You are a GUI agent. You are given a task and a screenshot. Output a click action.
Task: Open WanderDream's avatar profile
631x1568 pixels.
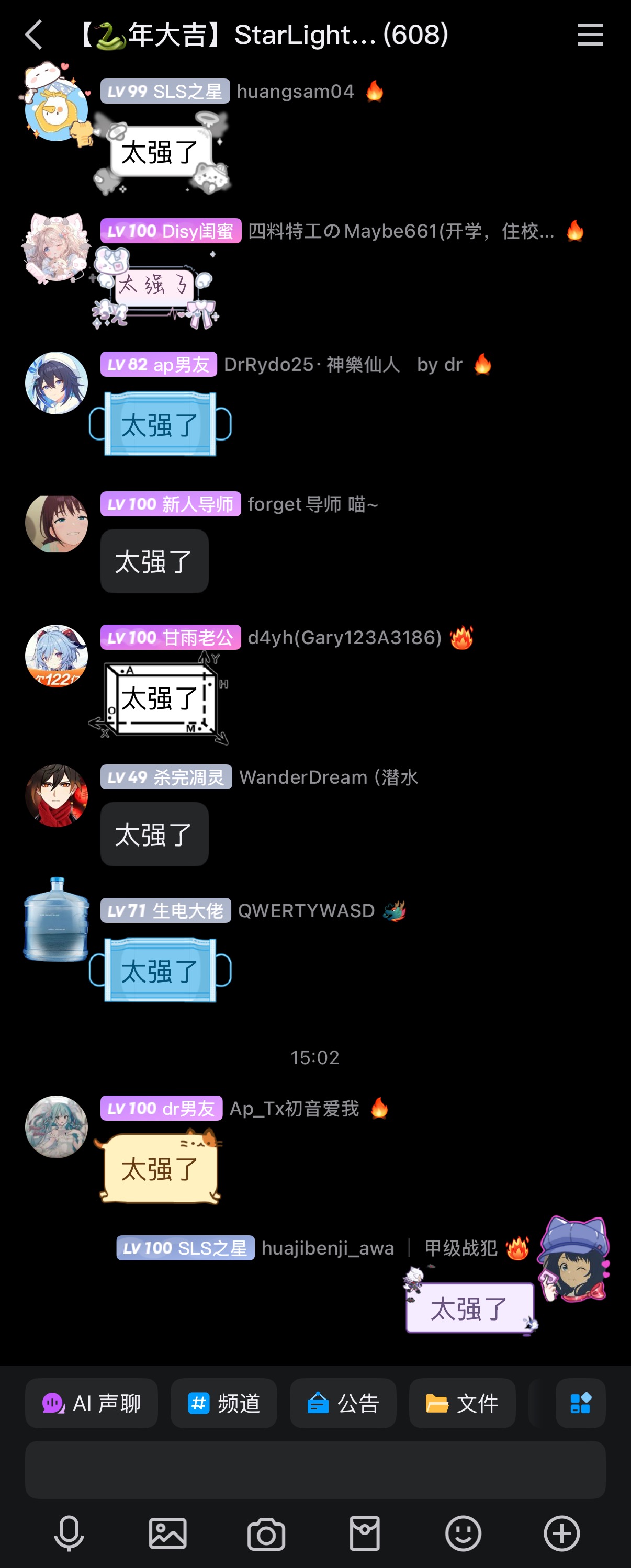(56, 796)
